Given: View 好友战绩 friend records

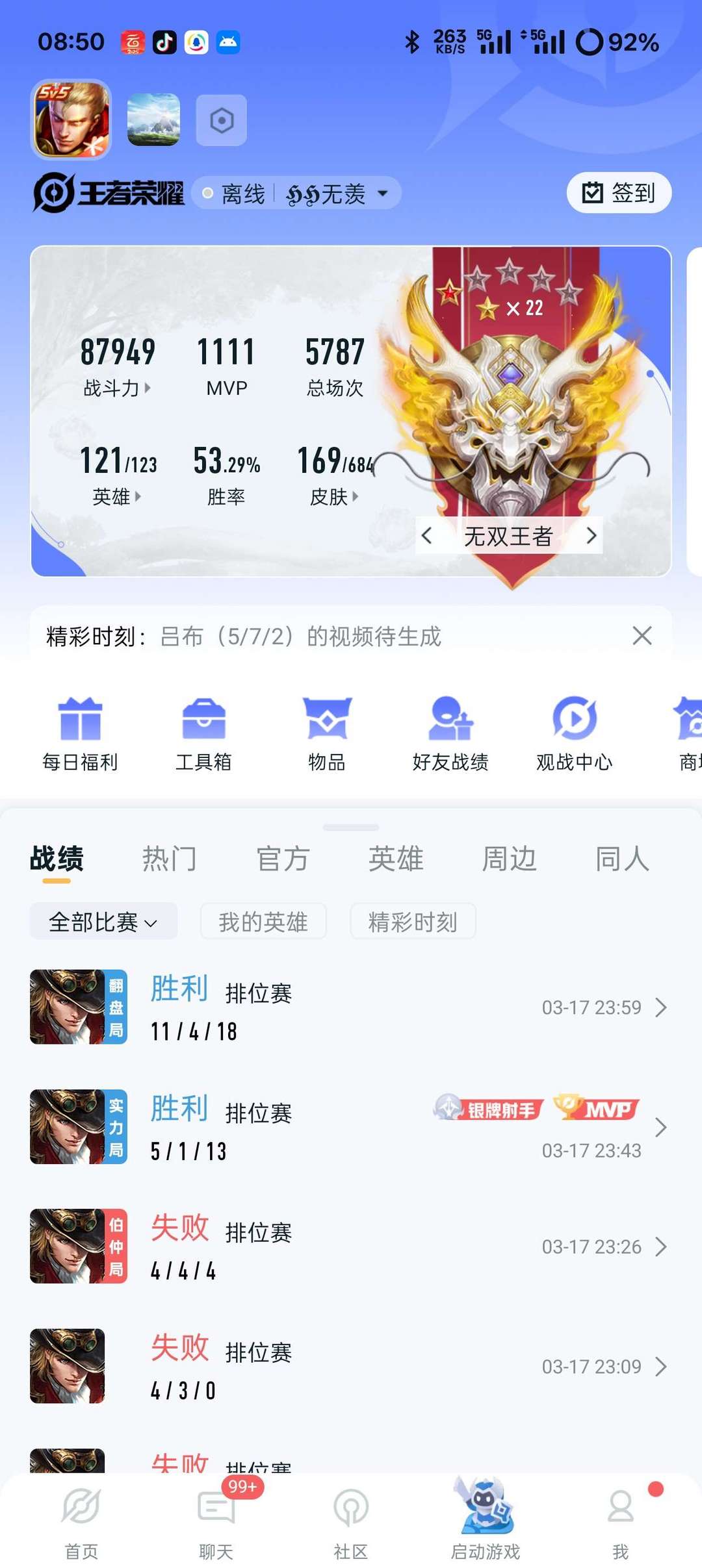Looking at the screenshot, I should coord(450,734).
